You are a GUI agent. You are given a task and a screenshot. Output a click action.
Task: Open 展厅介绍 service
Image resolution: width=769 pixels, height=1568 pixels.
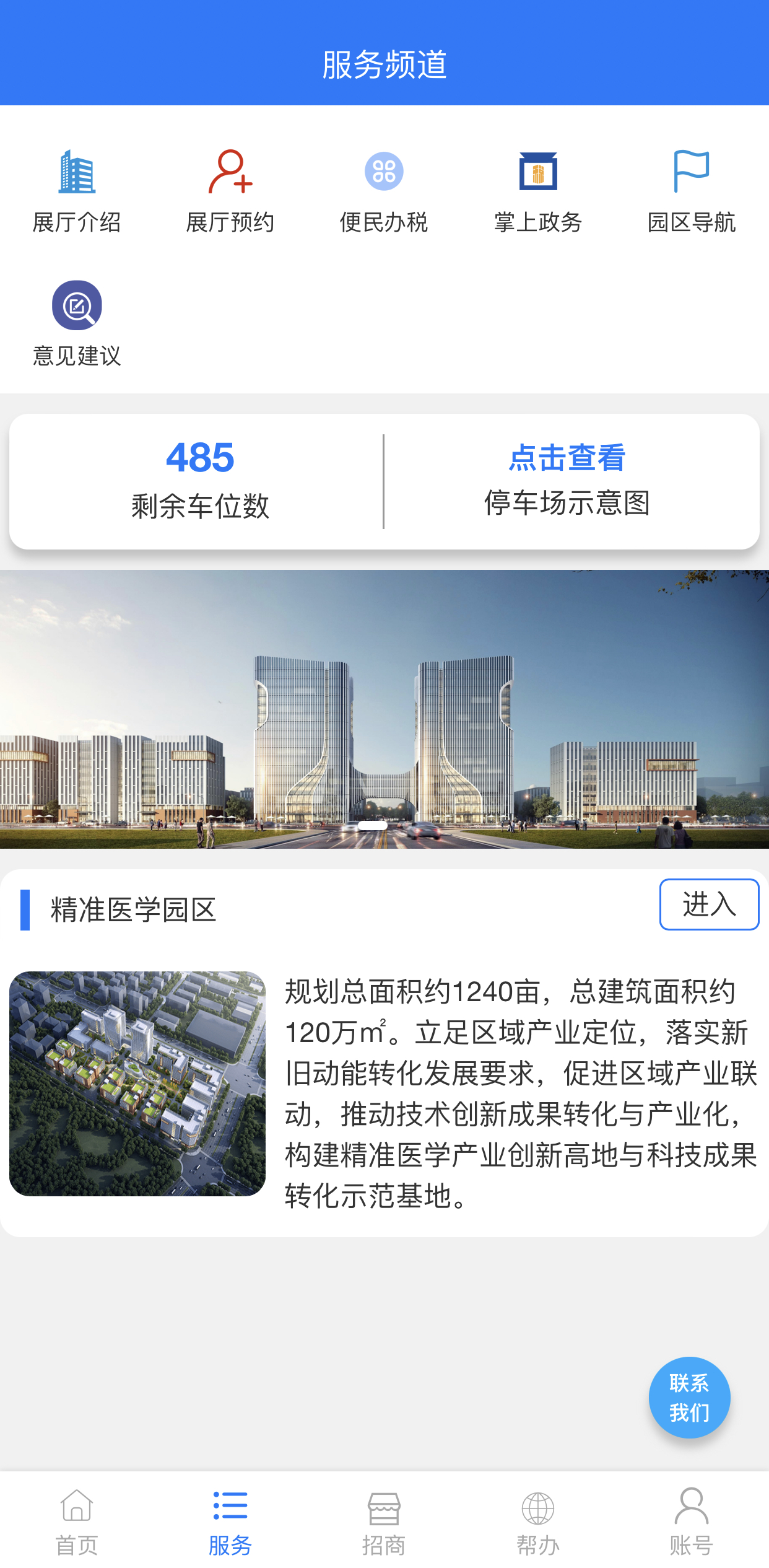[77, 191]
